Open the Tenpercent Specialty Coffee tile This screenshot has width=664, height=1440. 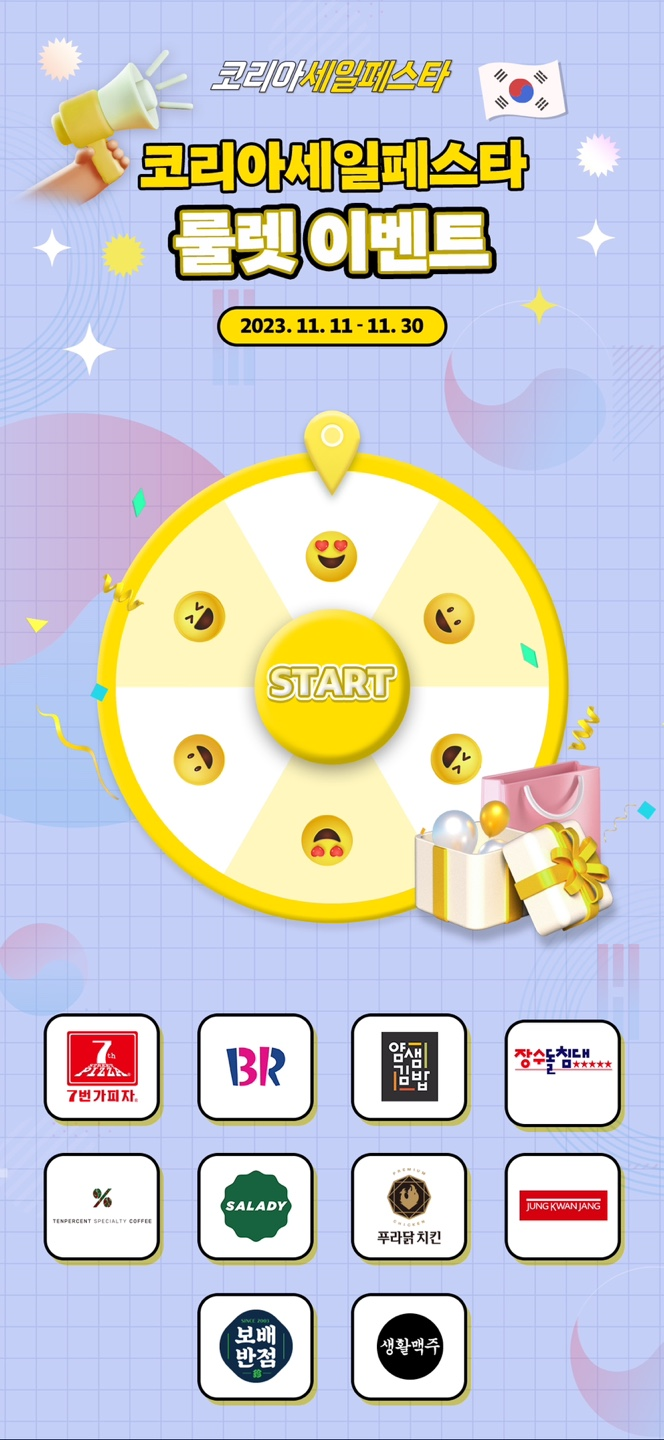tap(102, 1206)
